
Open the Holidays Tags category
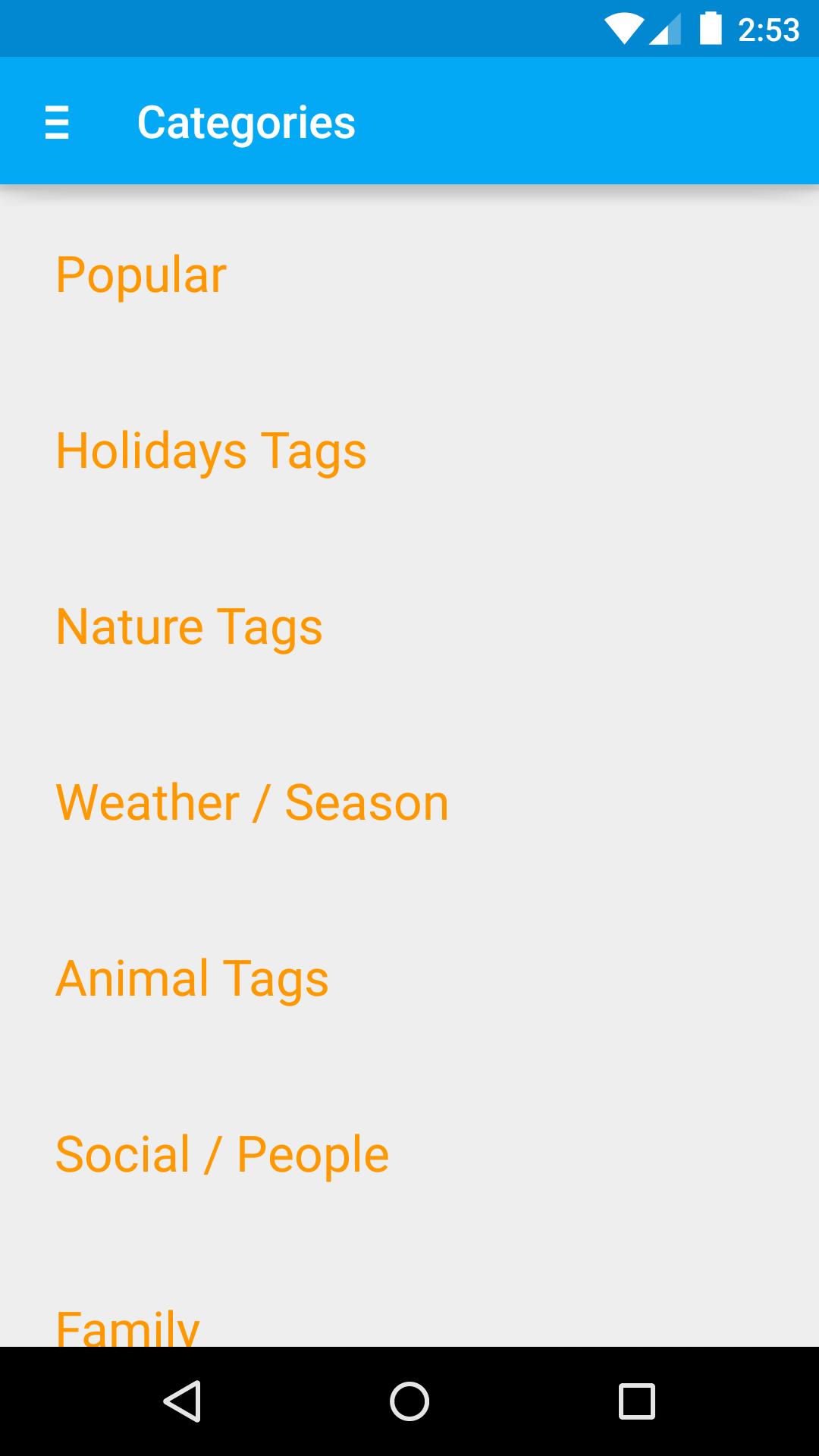coord(210,449)
